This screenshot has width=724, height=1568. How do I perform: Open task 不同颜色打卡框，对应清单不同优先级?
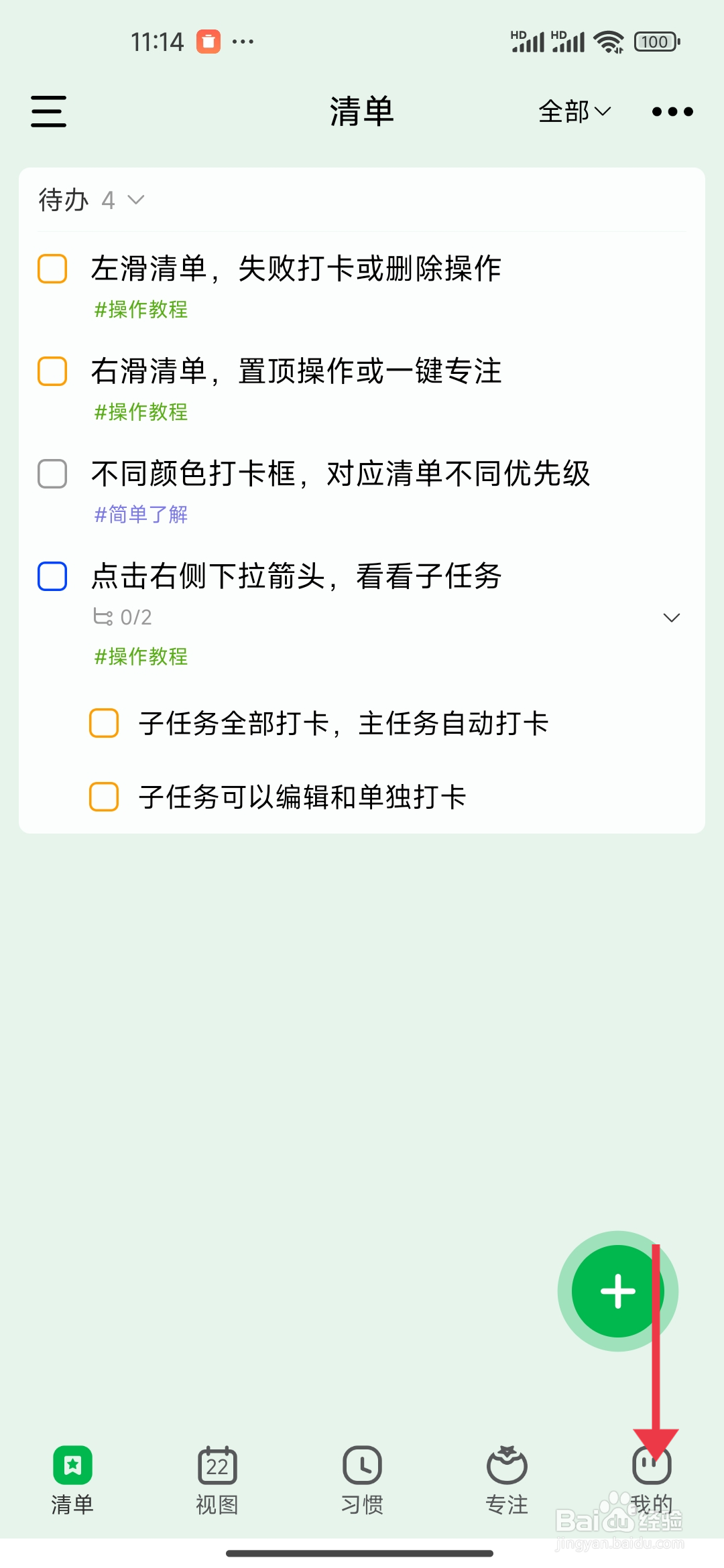(x=341, y=474)
